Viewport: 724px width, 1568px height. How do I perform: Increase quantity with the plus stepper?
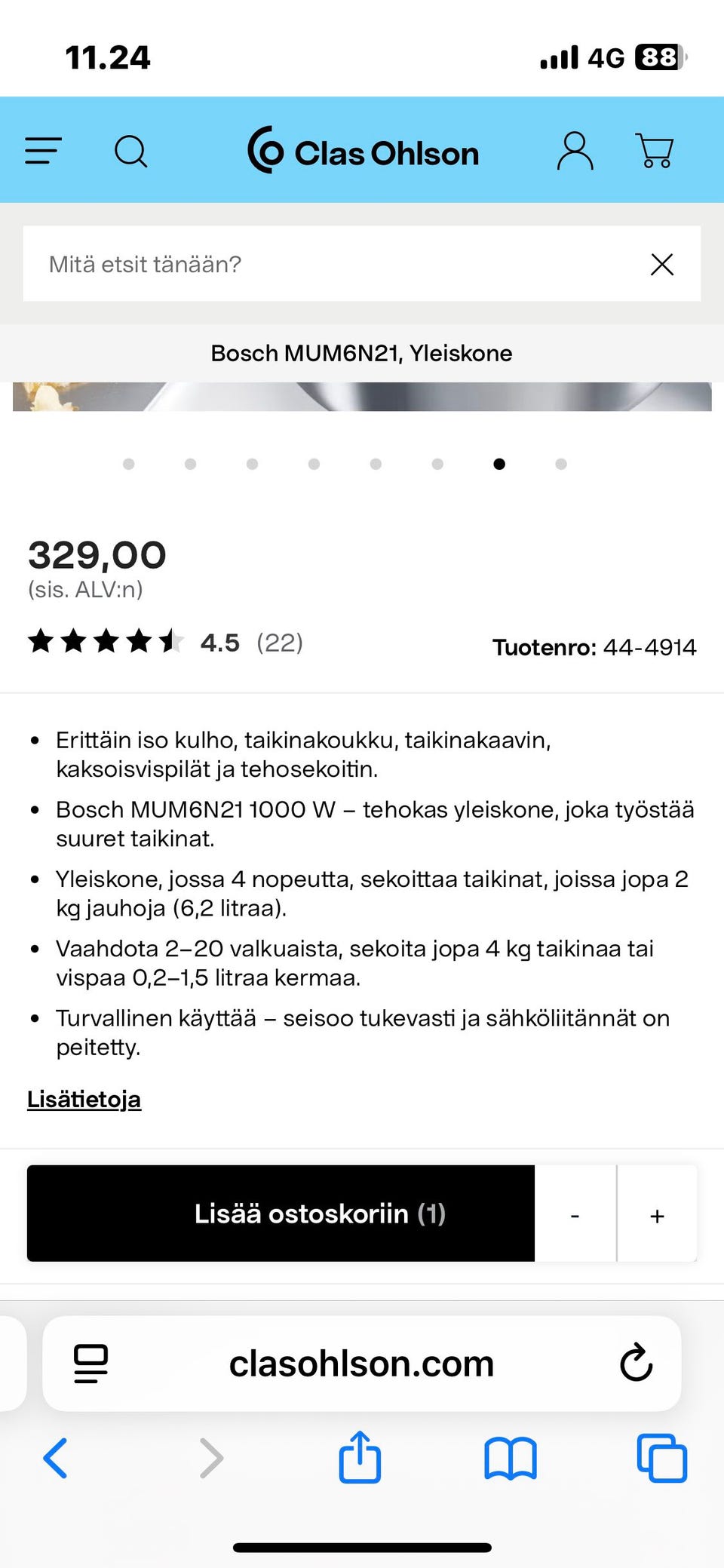657,1215
